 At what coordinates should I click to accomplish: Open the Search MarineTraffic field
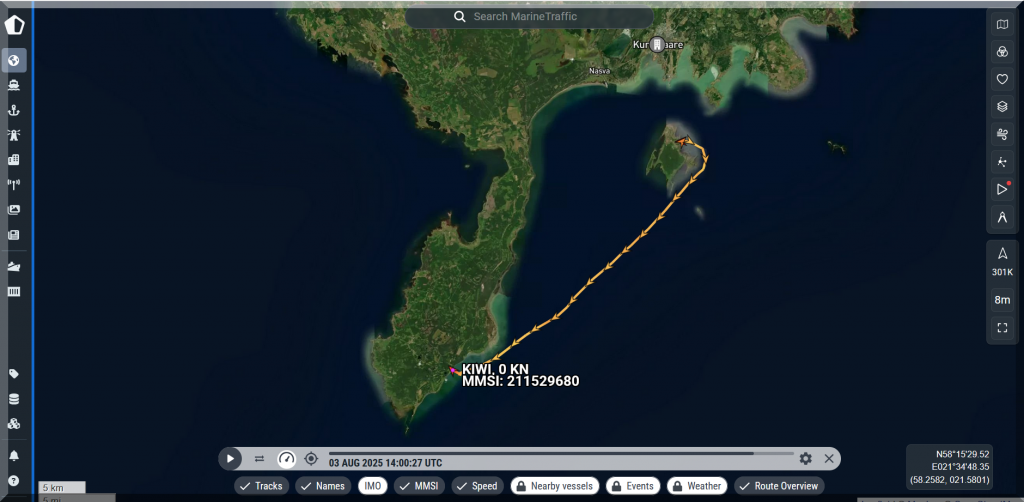tap(530, 17)
